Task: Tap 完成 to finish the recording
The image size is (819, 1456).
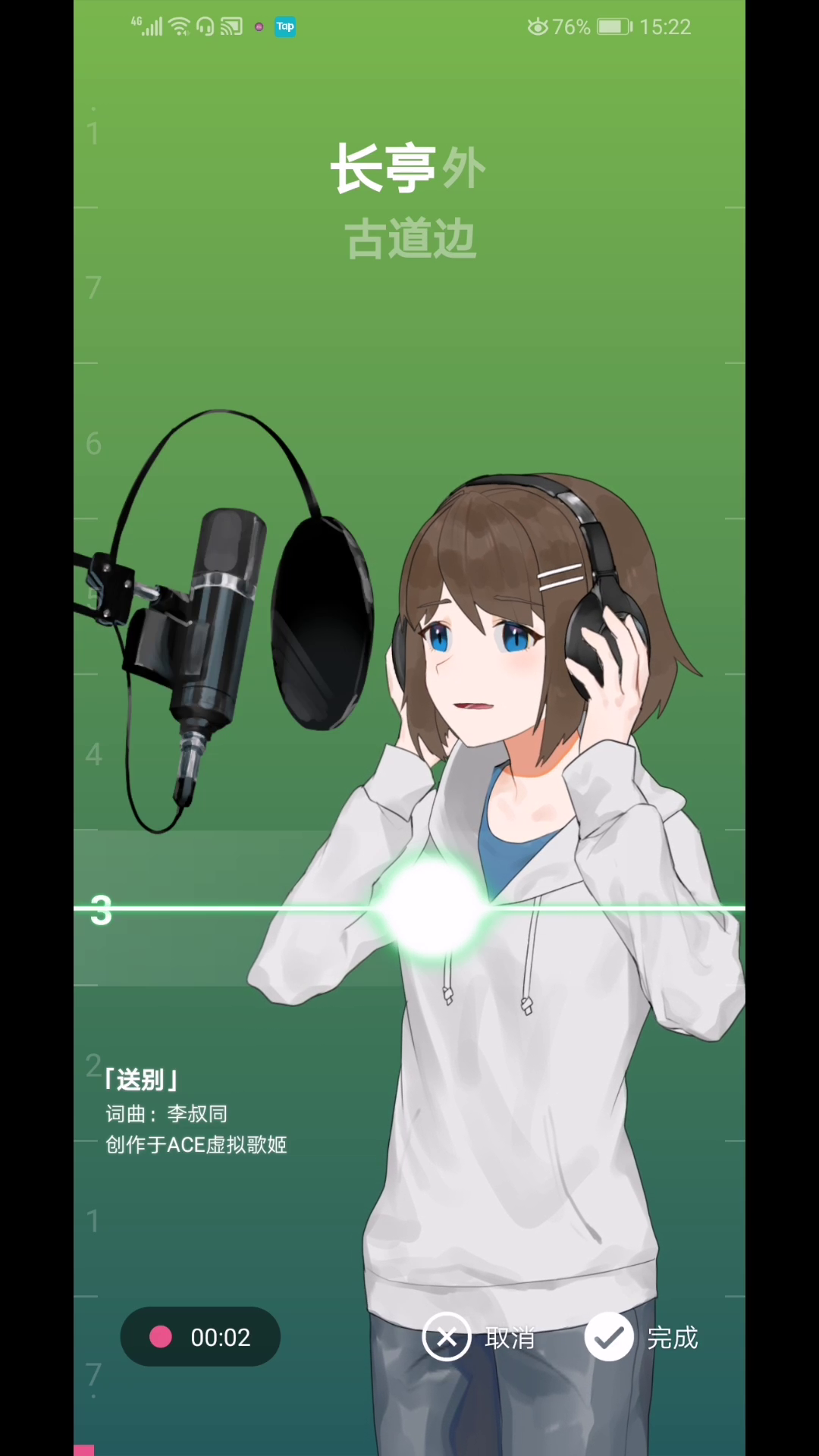Action: click(642, 1337)
